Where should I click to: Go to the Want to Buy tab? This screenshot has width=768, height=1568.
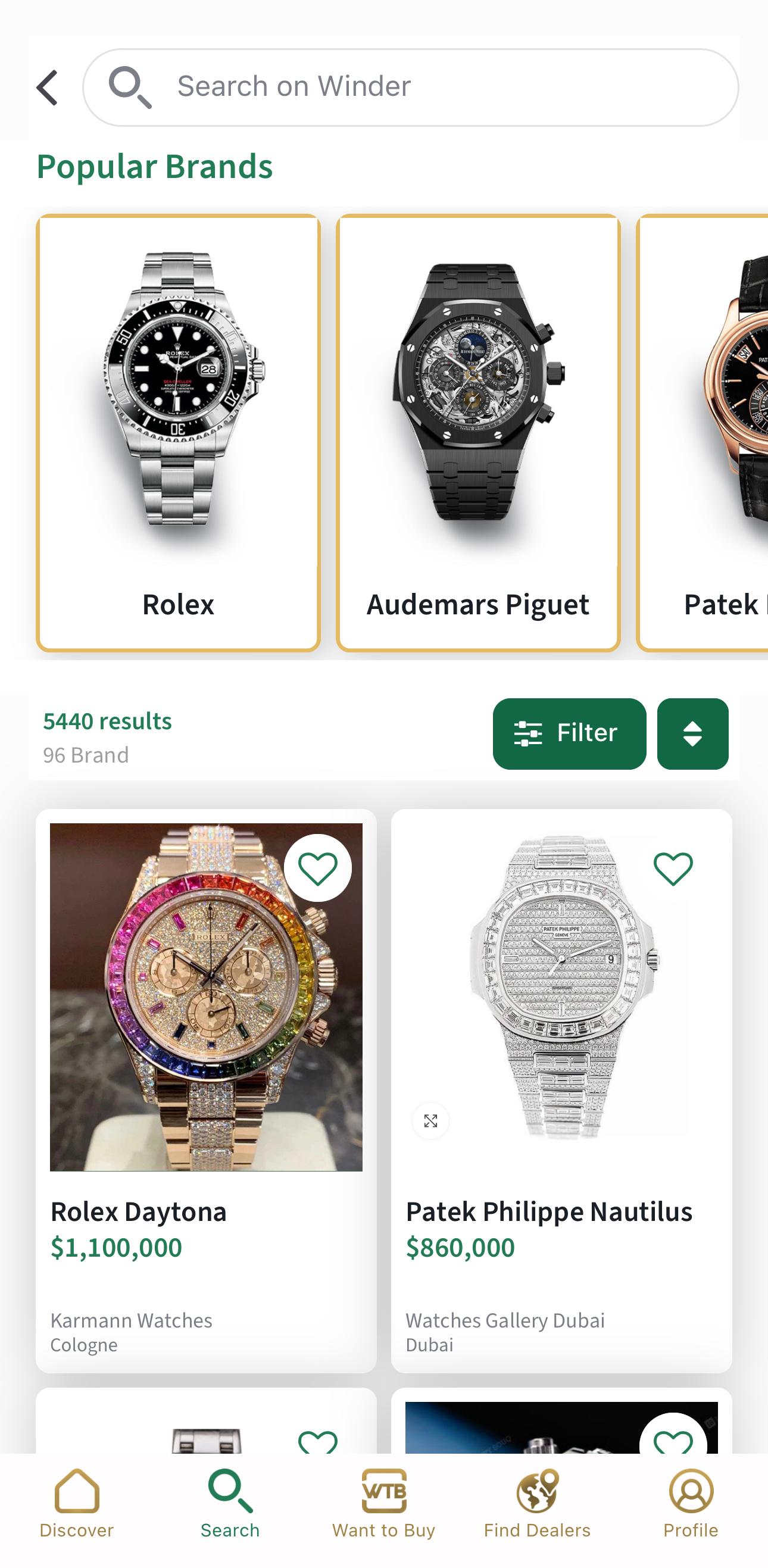tap(383, 1504)
